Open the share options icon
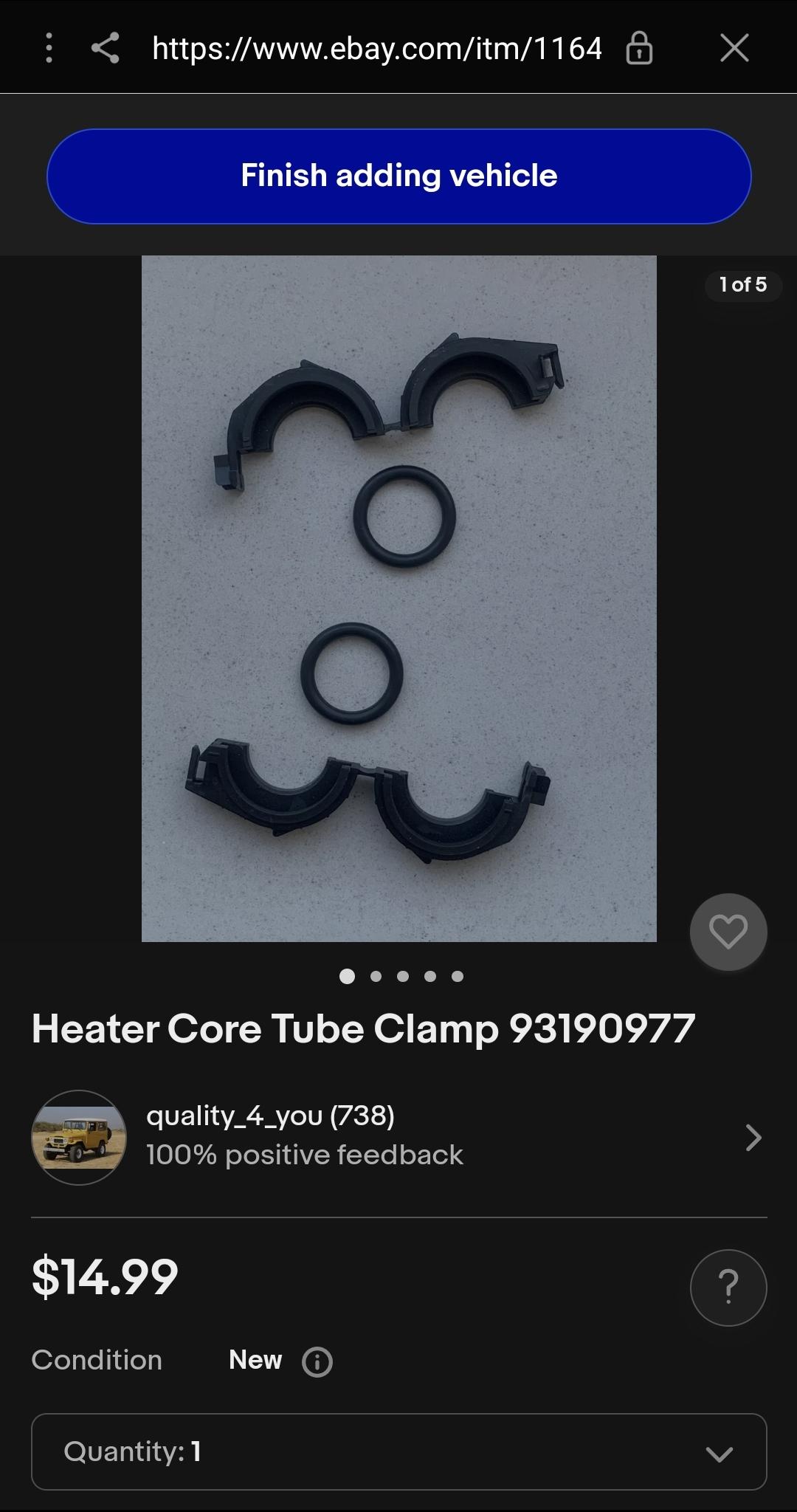The width and height of the screenshot is (797, 1512). point(104,47)
